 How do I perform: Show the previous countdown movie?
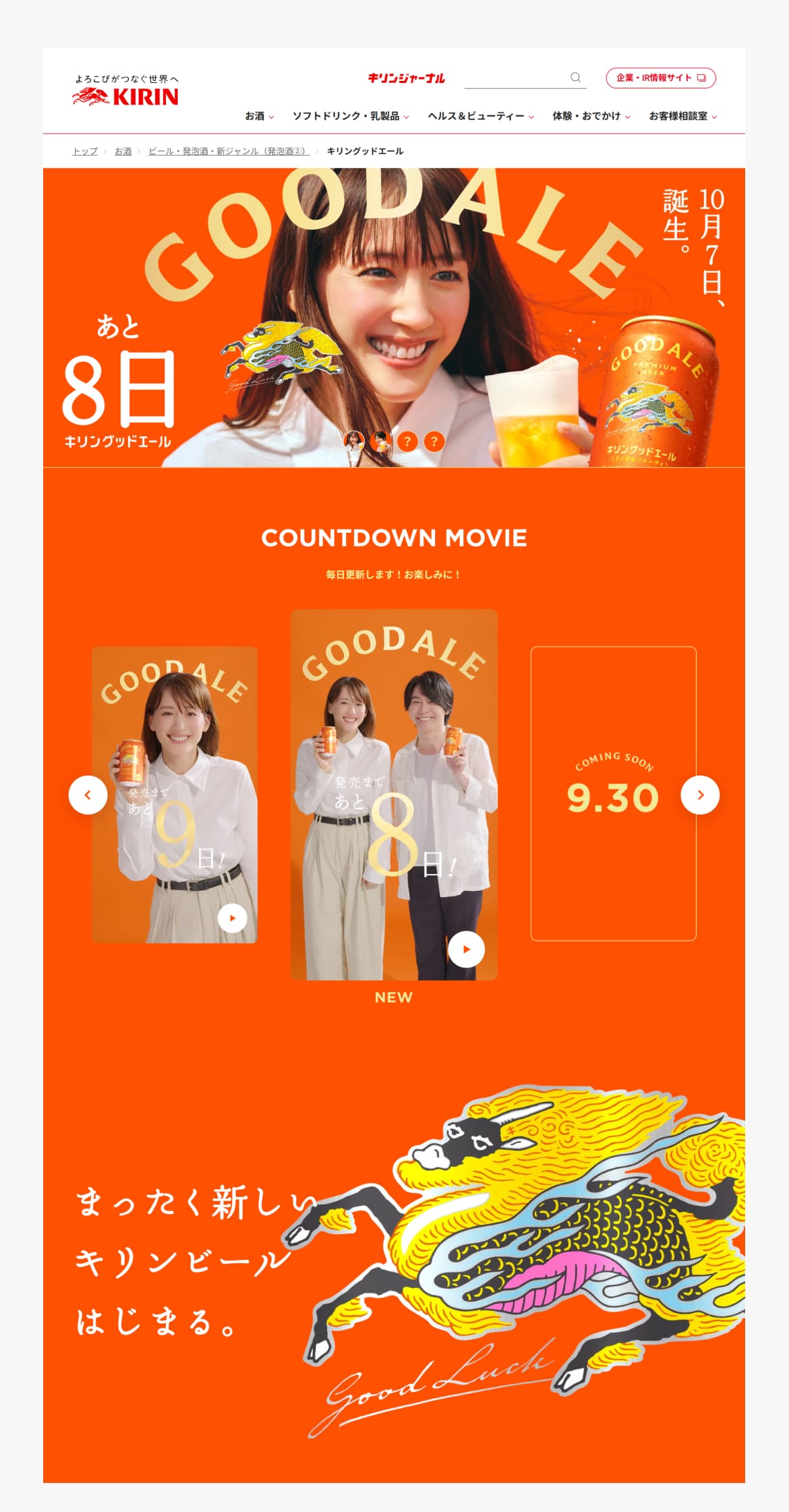pyautogui.click(x=88, y=795)
